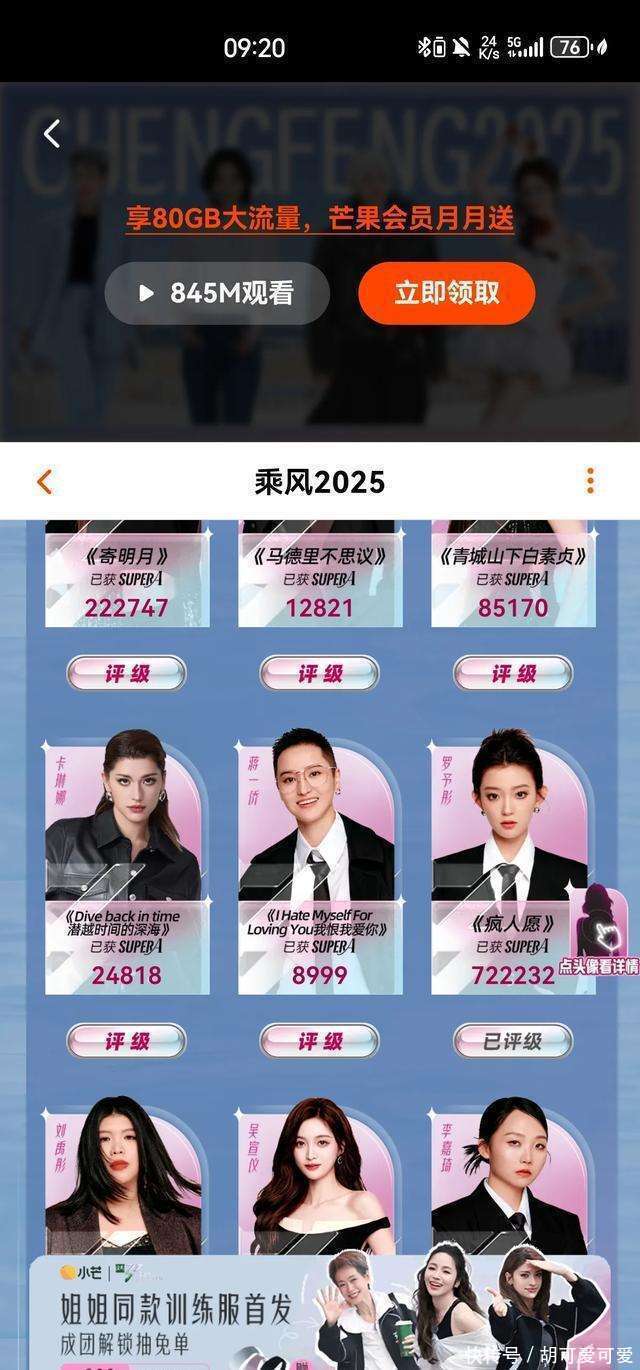Open 卡琳娜's contestant card

(127, 830)
